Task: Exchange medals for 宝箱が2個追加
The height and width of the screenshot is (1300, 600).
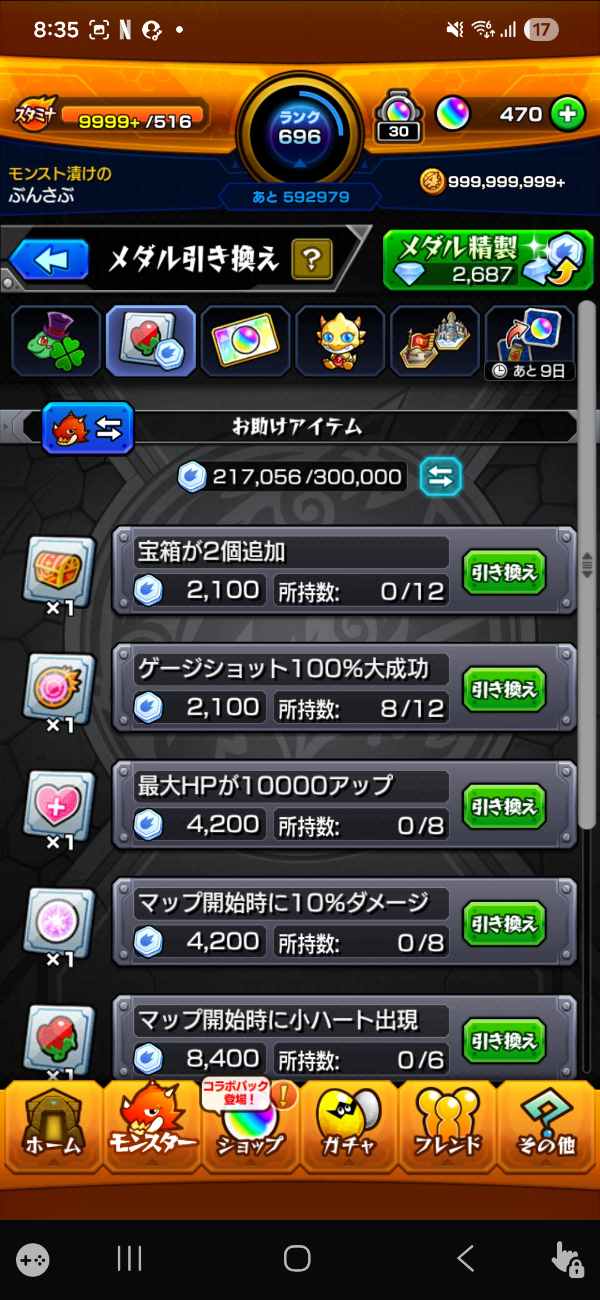Action: point(504,573)
